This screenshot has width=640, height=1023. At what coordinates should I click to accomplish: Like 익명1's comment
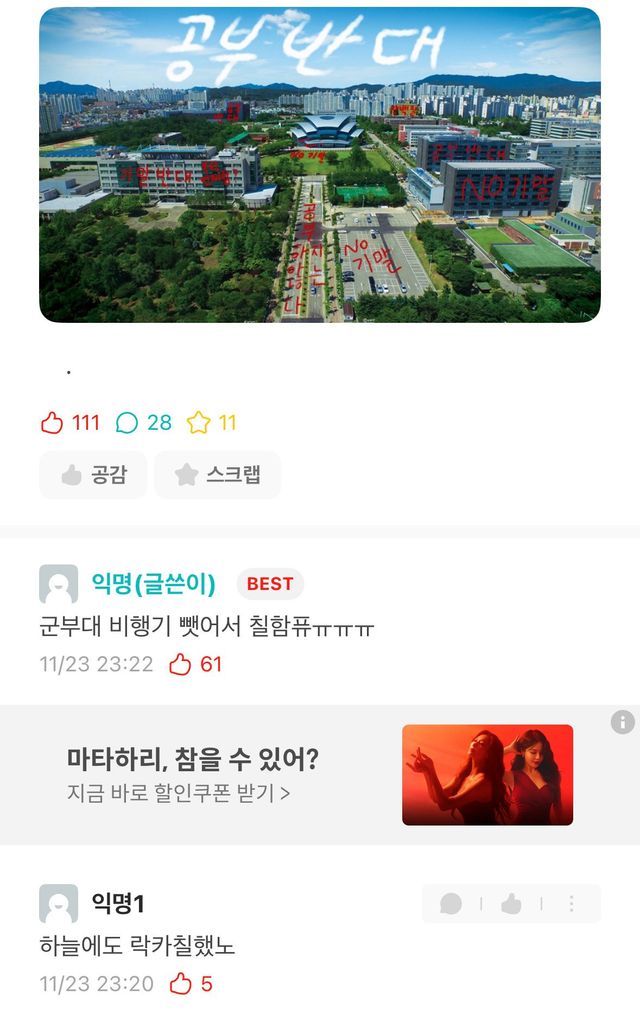click(511, 904)
